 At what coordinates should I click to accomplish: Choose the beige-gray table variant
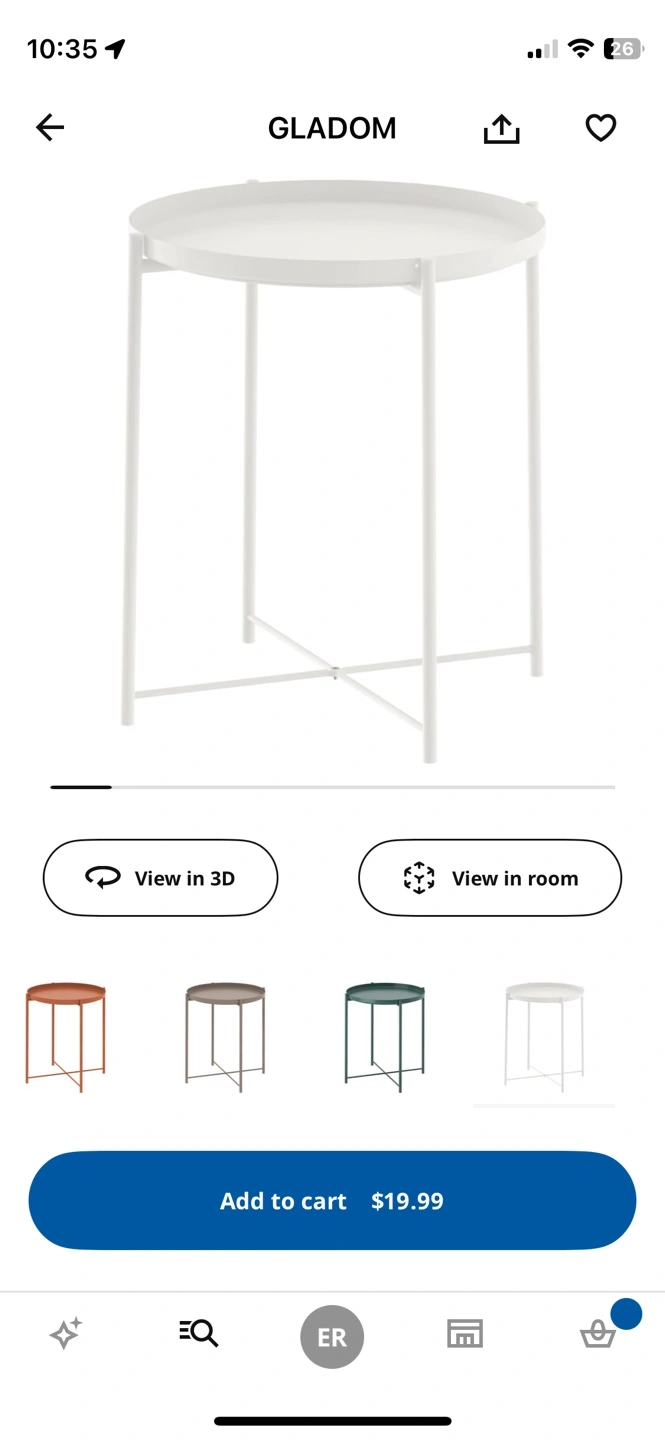coord(226,1036)
